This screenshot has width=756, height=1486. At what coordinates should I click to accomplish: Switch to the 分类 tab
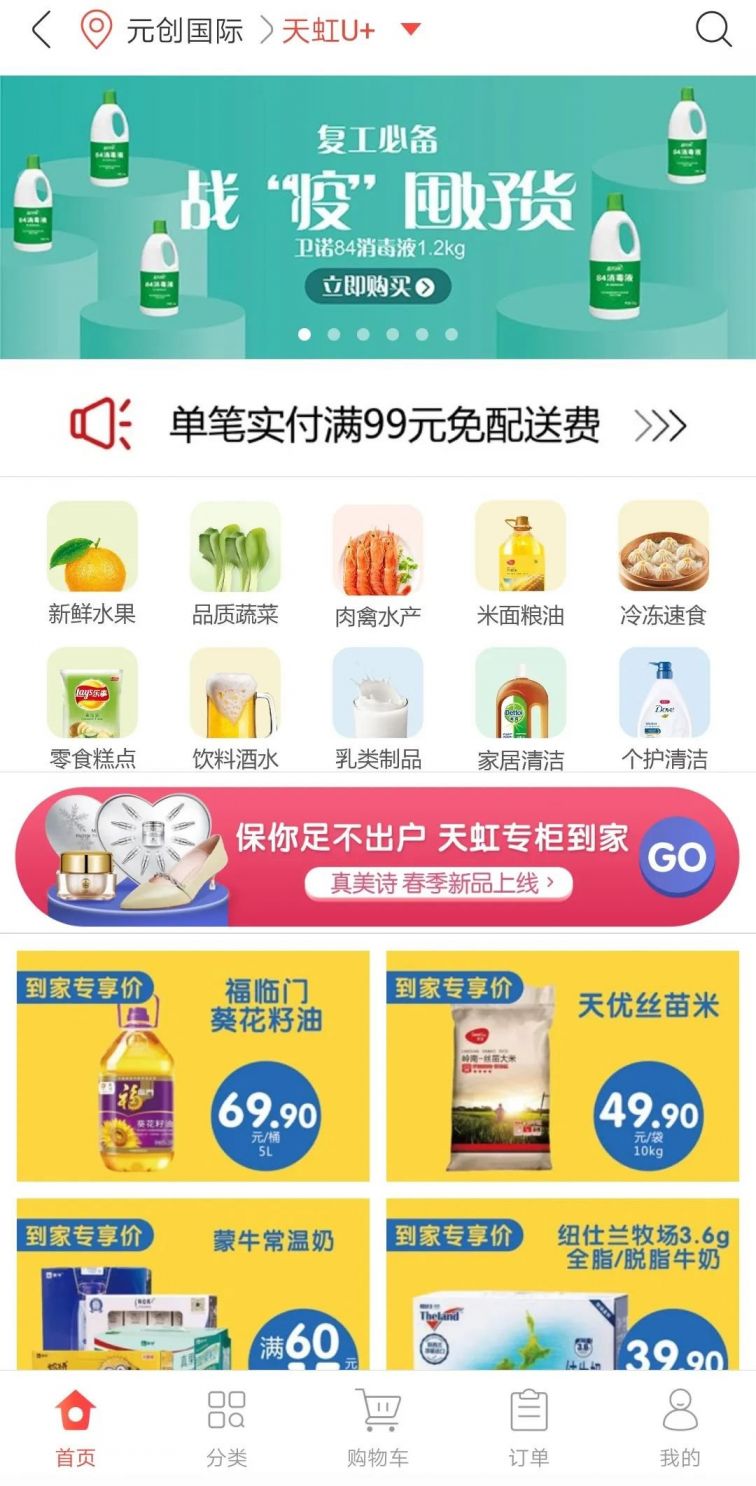[227, 1427]
